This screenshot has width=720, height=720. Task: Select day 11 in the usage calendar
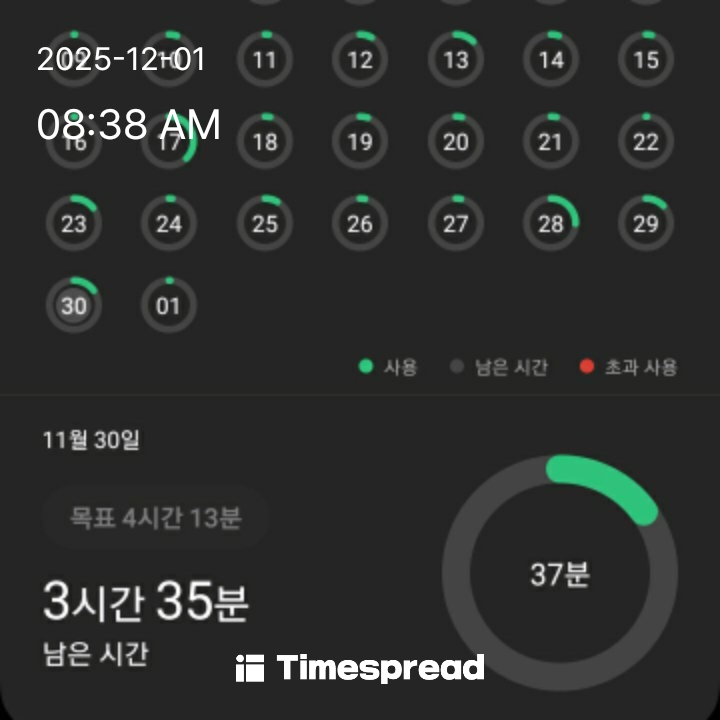[x=264, y=59]
